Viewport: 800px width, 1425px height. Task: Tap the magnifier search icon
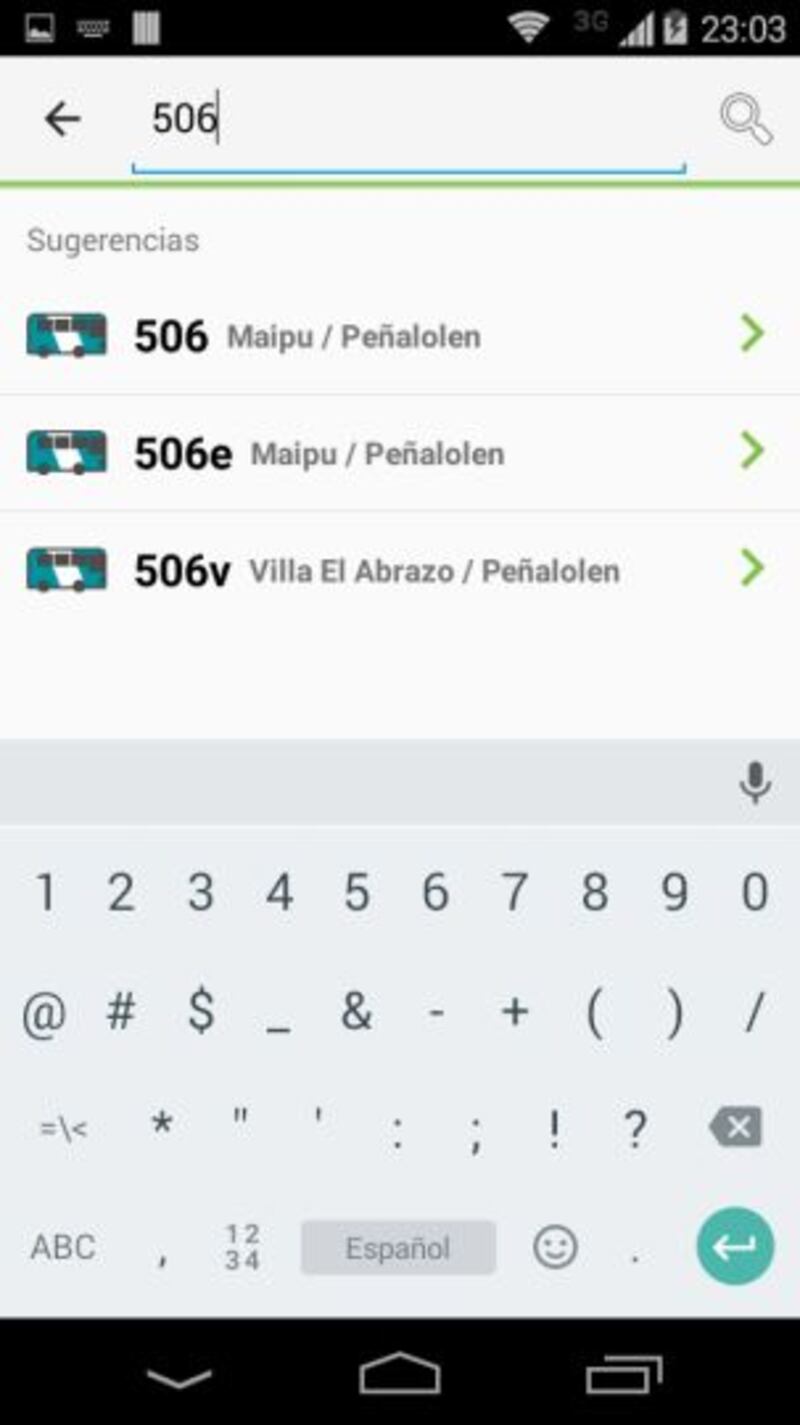pos(746,121)
